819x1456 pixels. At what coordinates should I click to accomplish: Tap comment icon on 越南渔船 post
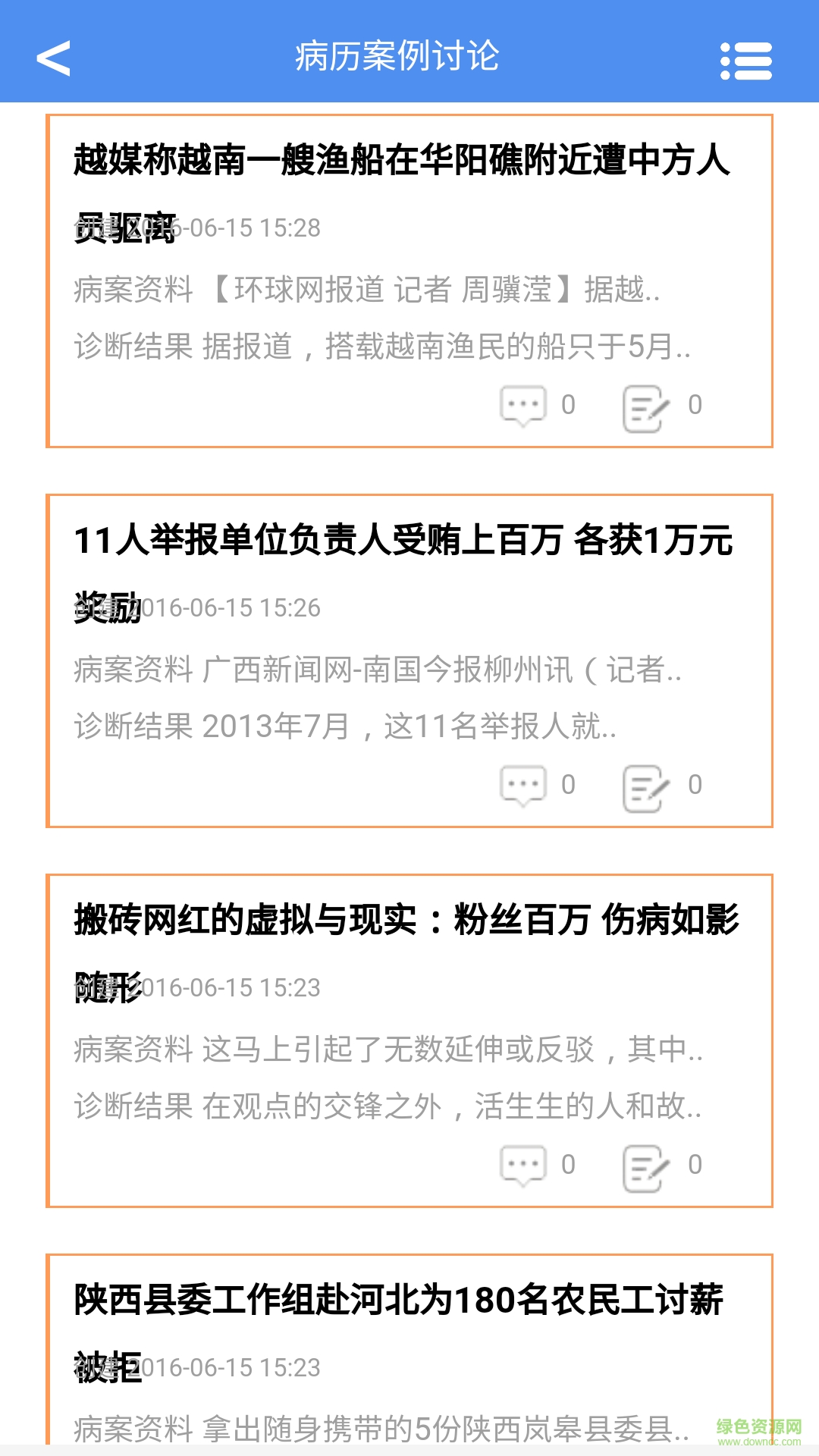coord(523,406)
